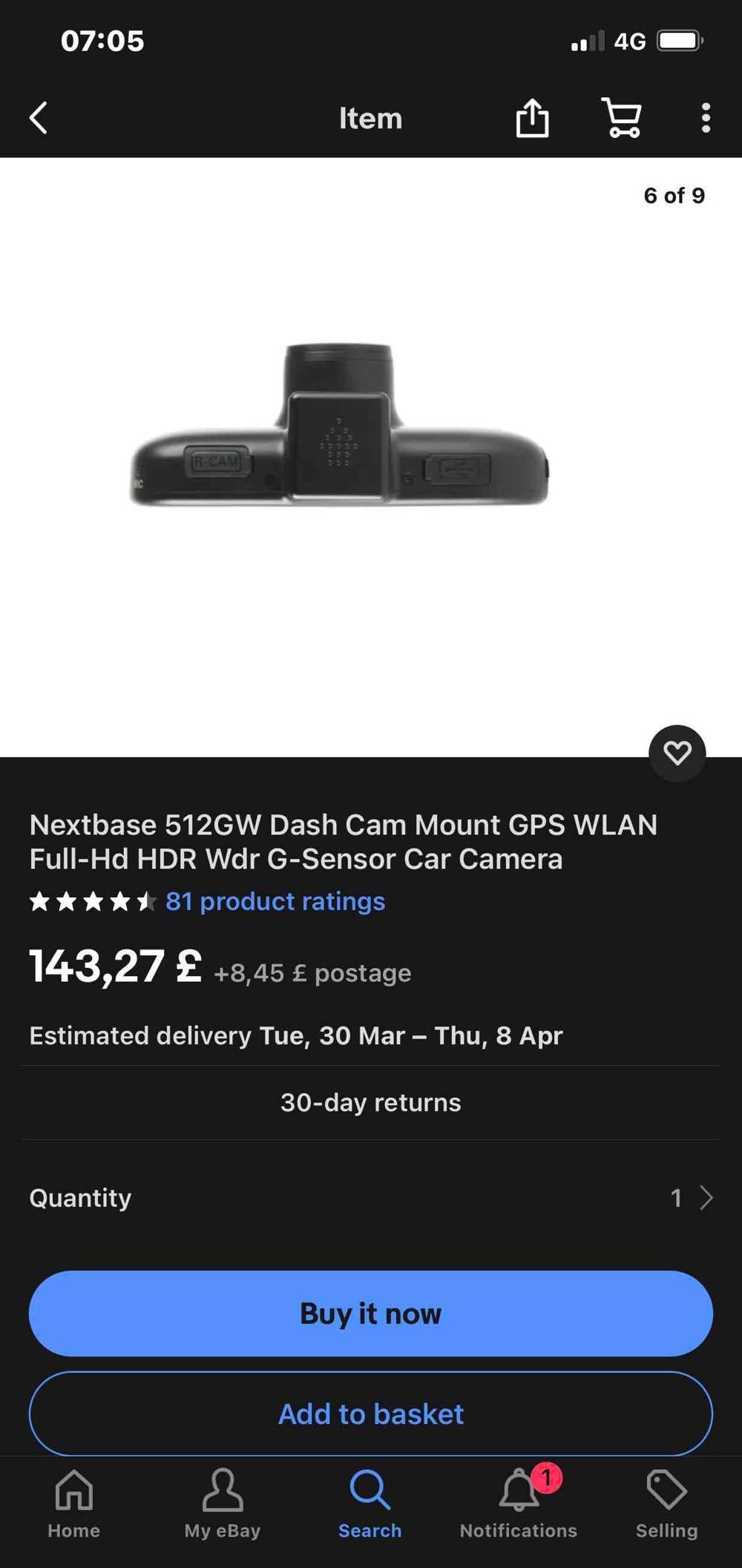Add item to watchlist with heart icon
The width and height of the screenshot is (742, 1568).
pyautogui.click(x=677, y=753)
